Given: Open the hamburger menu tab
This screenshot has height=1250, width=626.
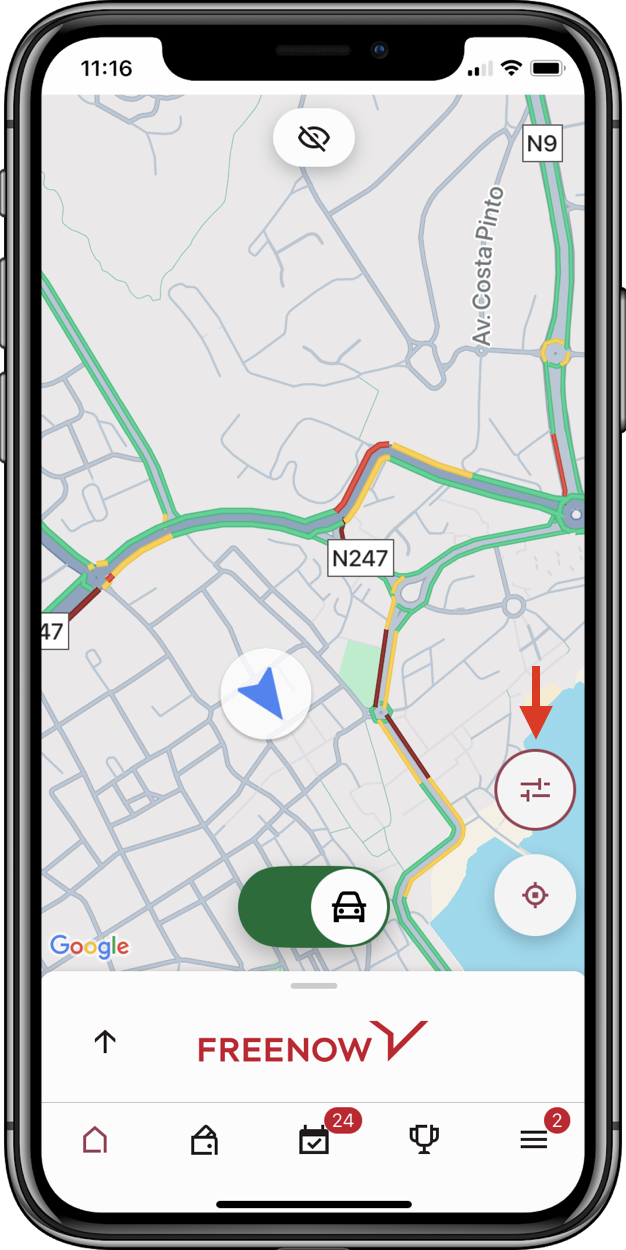Looking at the screenshot, I should tap(534, 1140).
